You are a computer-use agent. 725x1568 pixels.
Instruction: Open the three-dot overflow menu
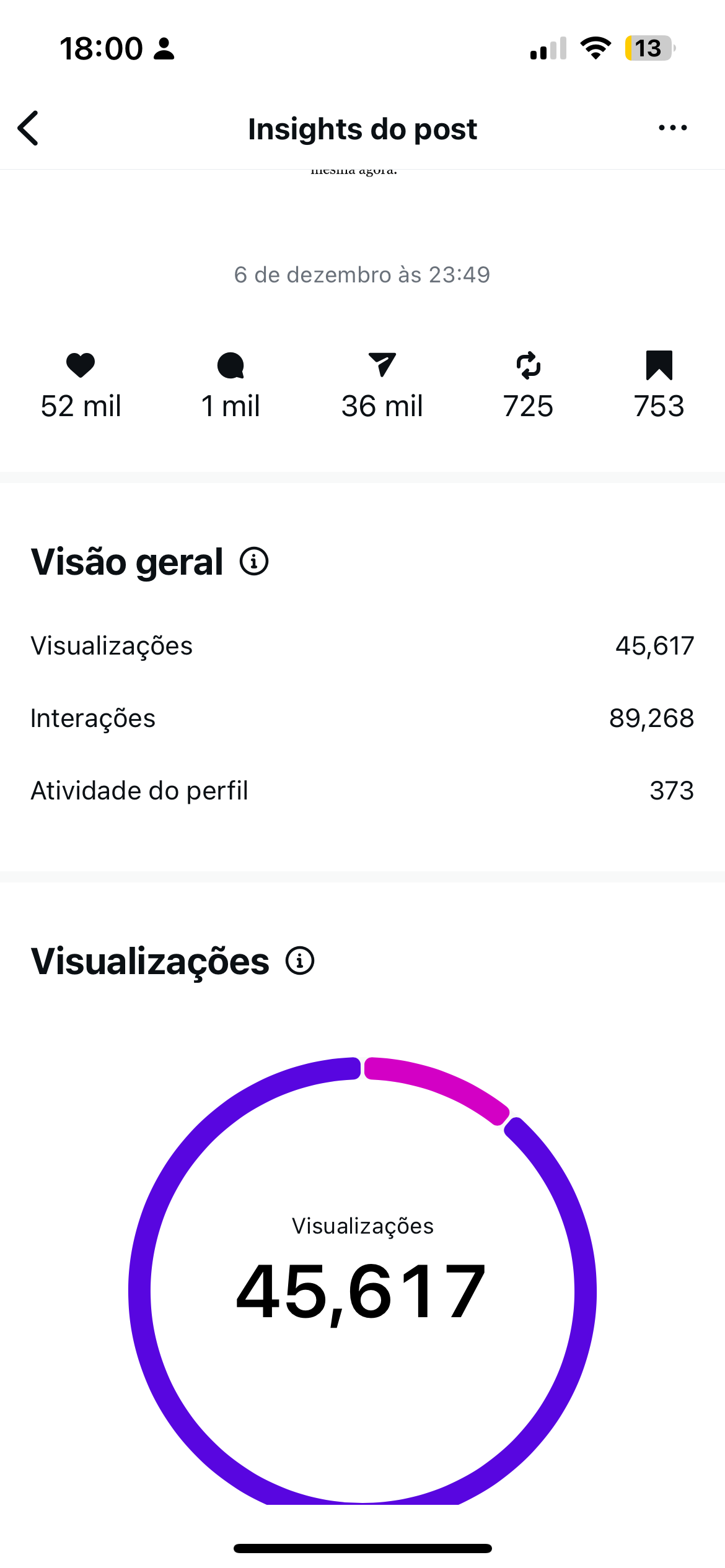point(672,128)
